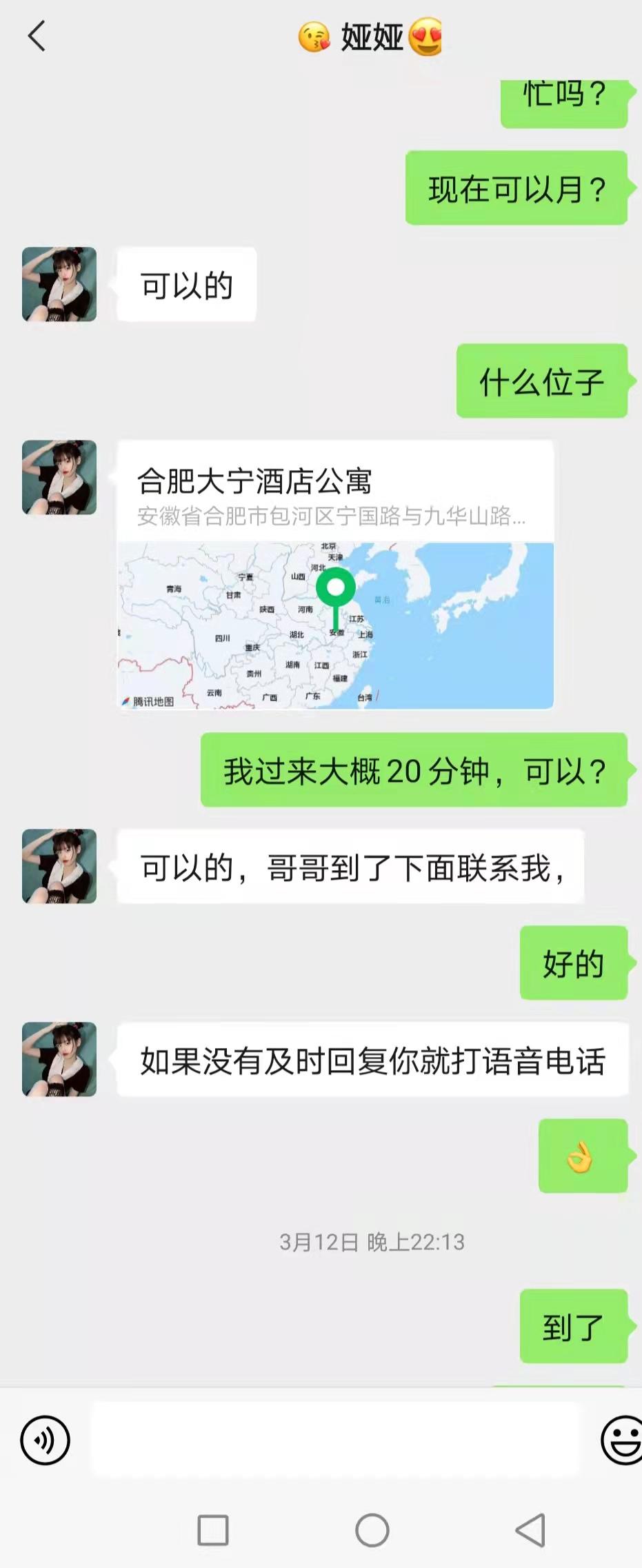Viewport: 642px width, 1568px height.
Task: Open the 合肥大宁酒店公寓 location card
Action: click(335, 574)
